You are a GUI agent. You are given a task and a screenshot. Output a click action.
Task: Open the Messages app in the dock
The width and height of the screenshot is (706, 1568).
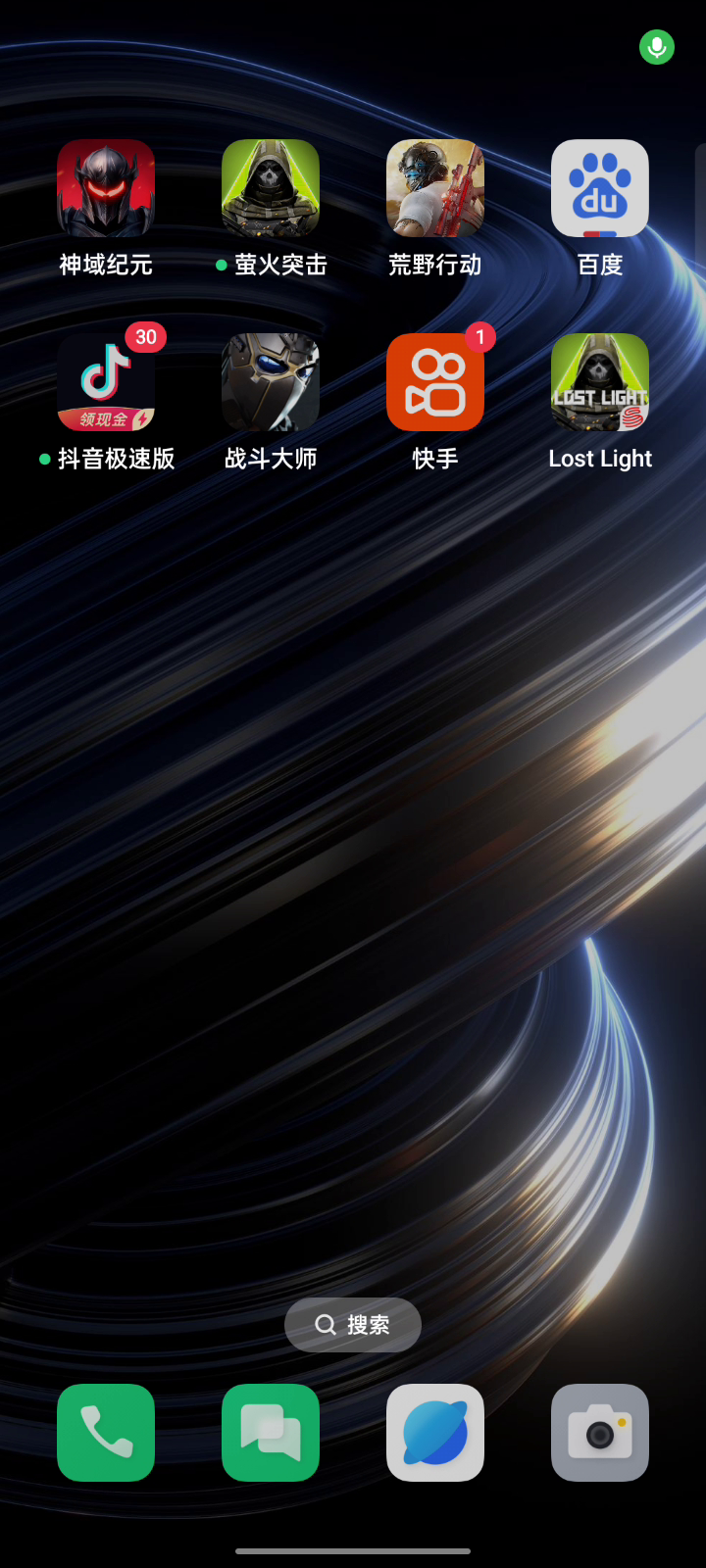pos(271,1433)
